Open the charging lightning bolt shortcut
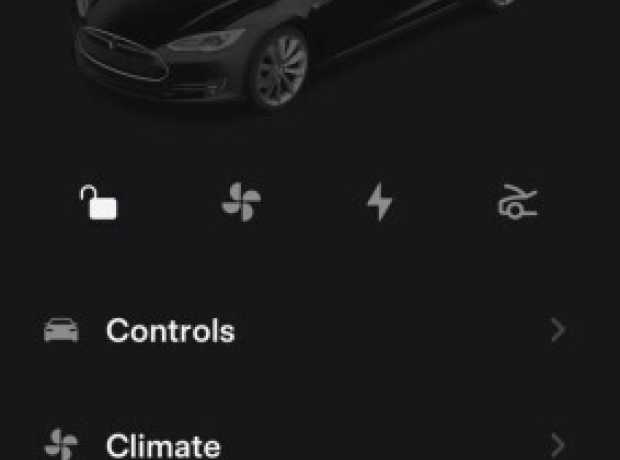 coord(379,203)
